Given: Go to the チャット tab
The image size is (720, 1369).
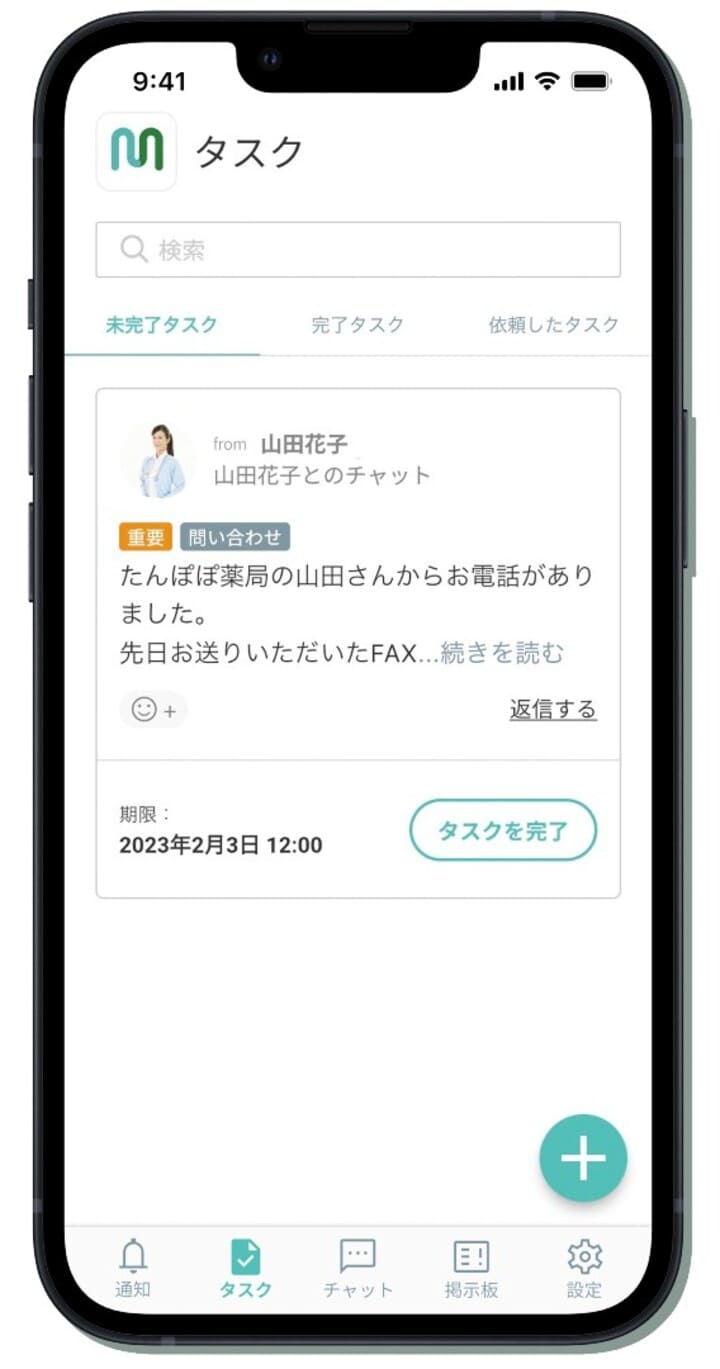Looking at the screenshot, I should (x=357, y=1268).
